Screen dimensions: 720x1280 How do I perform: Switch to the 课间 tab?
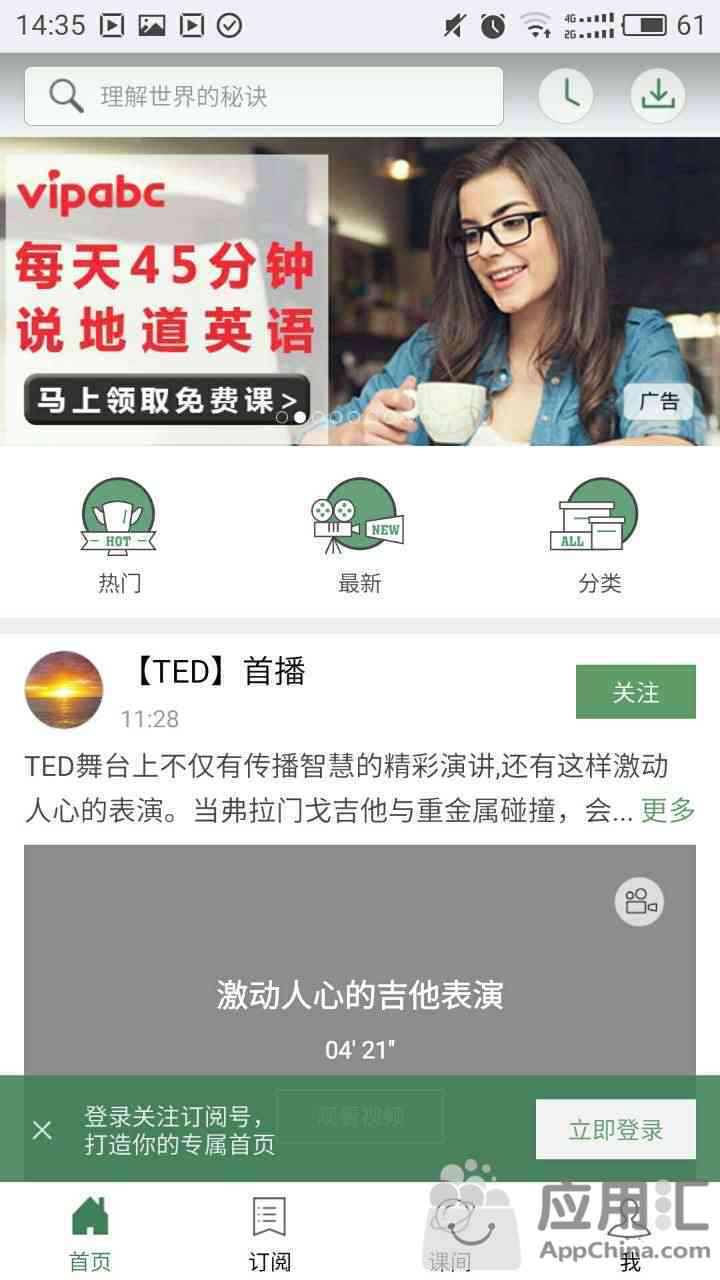click(x=449, y=1232)
